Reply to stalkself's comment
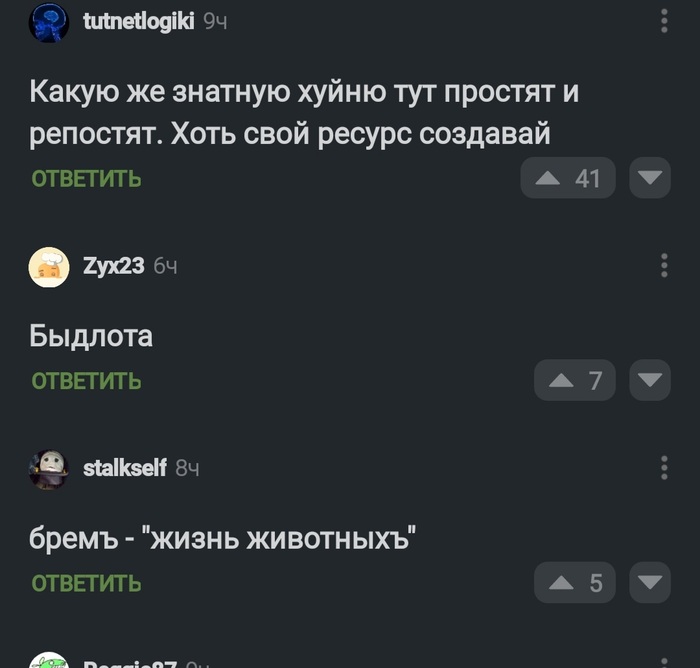 pyautogui.click(x=86, y=583)
